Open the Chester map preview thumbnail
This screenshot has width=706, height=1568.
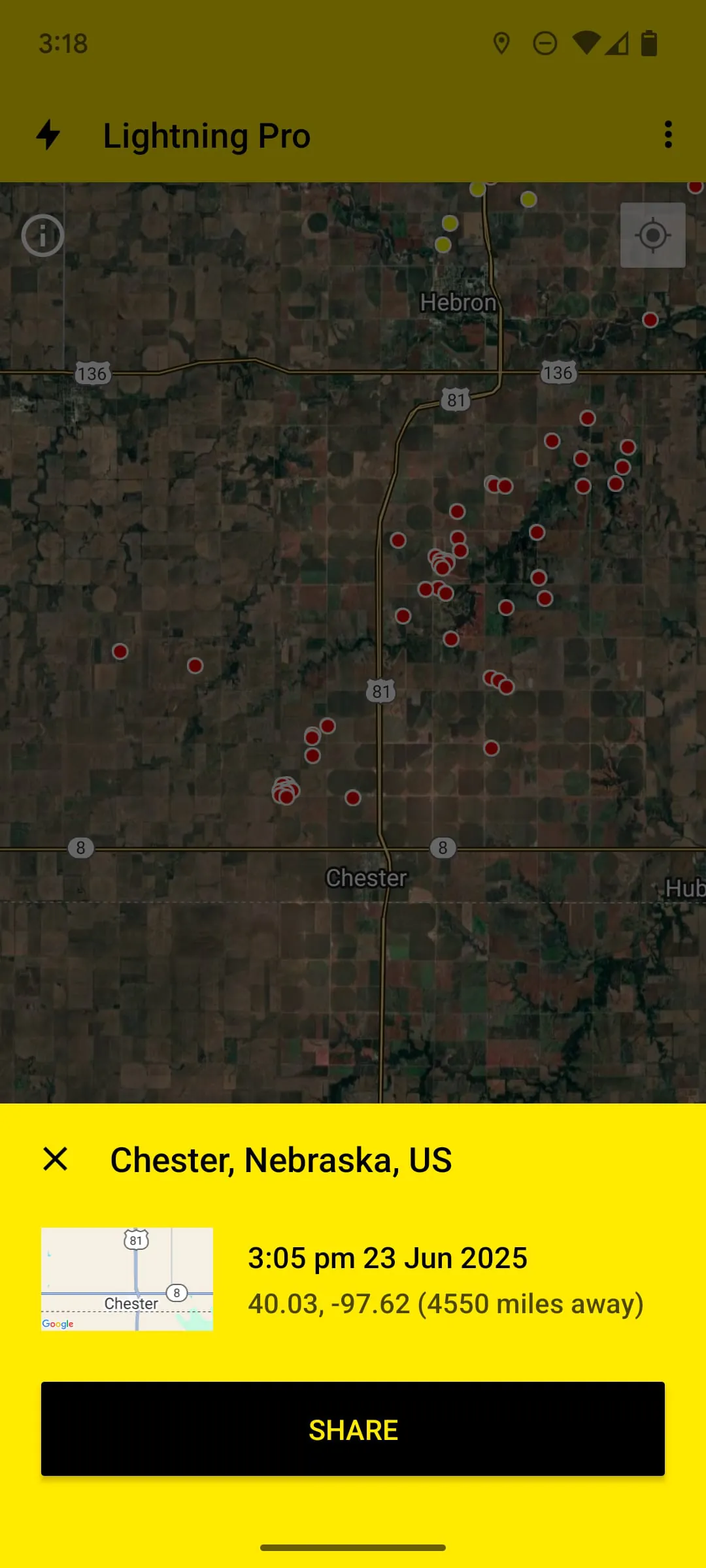[128, 1279]
